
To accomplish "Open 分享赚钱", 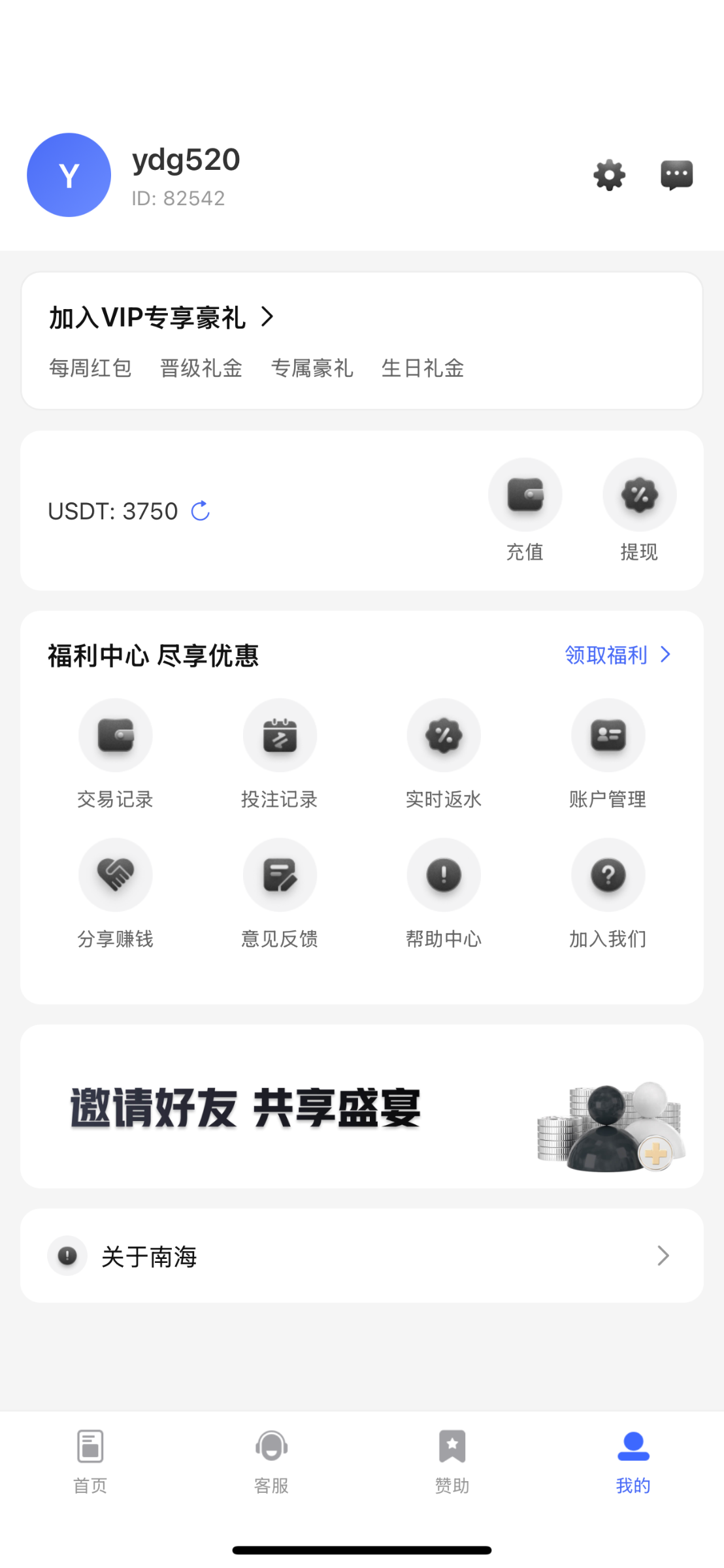I will point(116,875).
